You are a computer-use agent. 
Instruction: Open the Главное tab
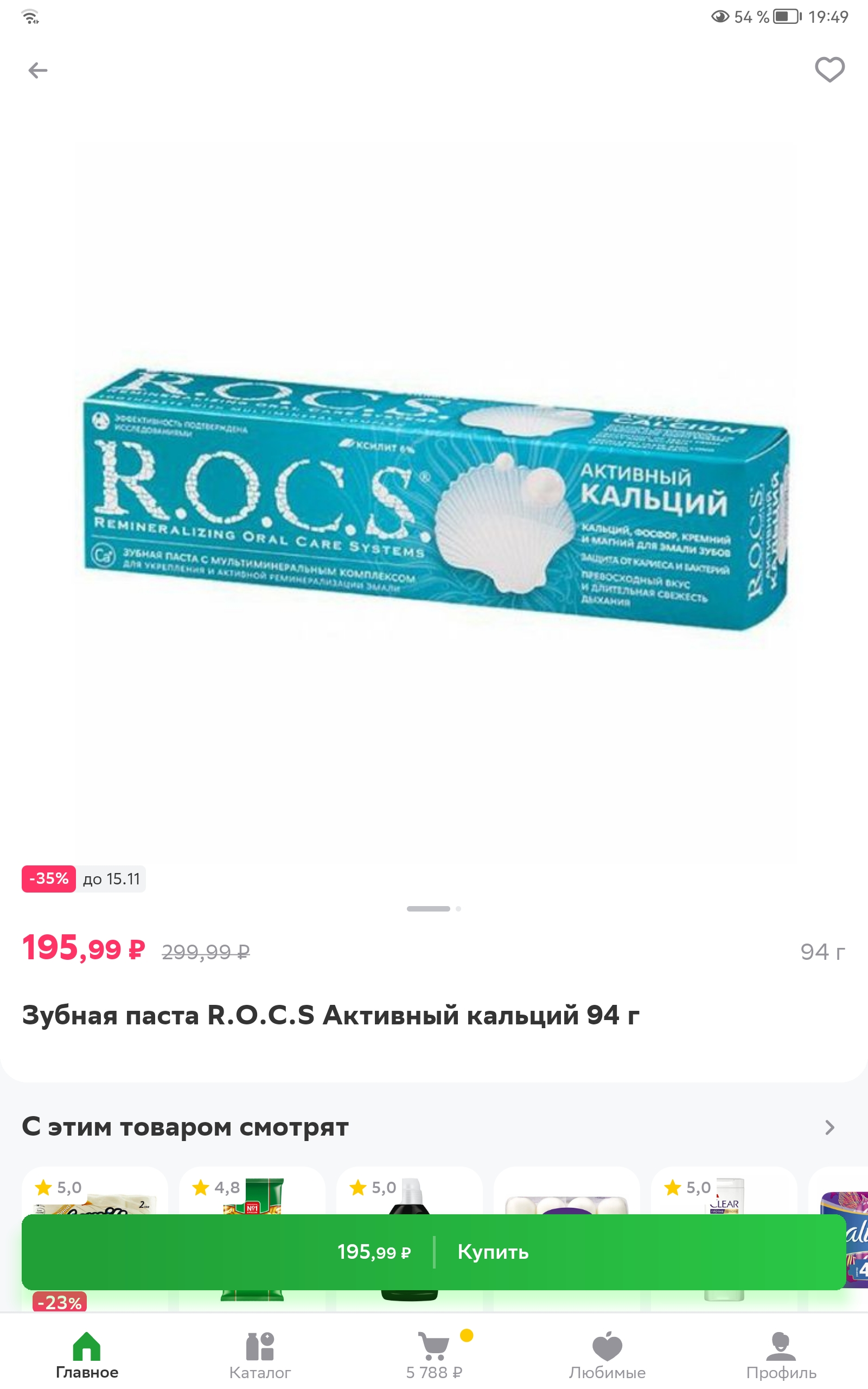[x=87, y=1355]
